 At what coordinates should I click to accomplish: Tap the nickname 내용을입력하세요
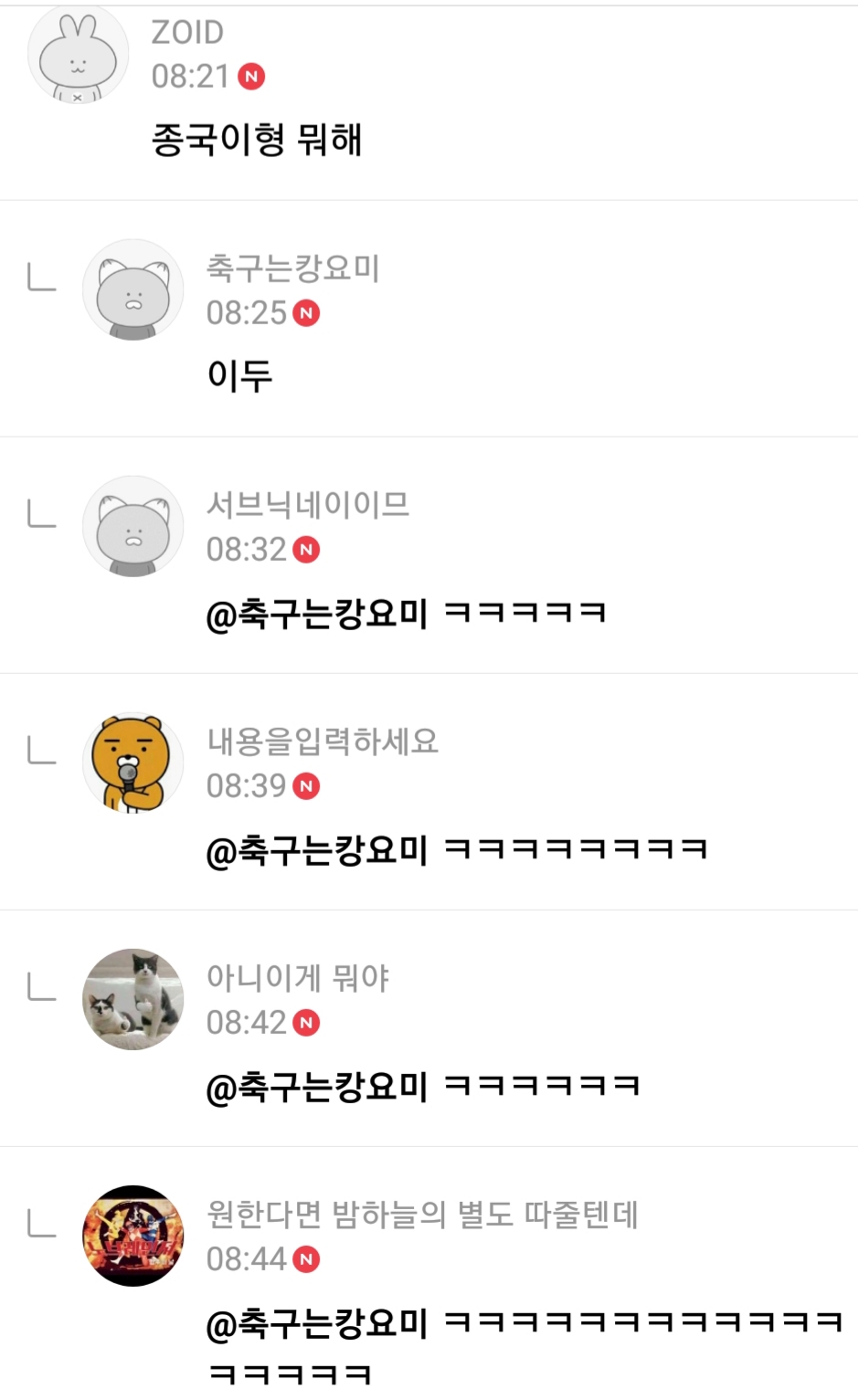click(x=322, y=741)
